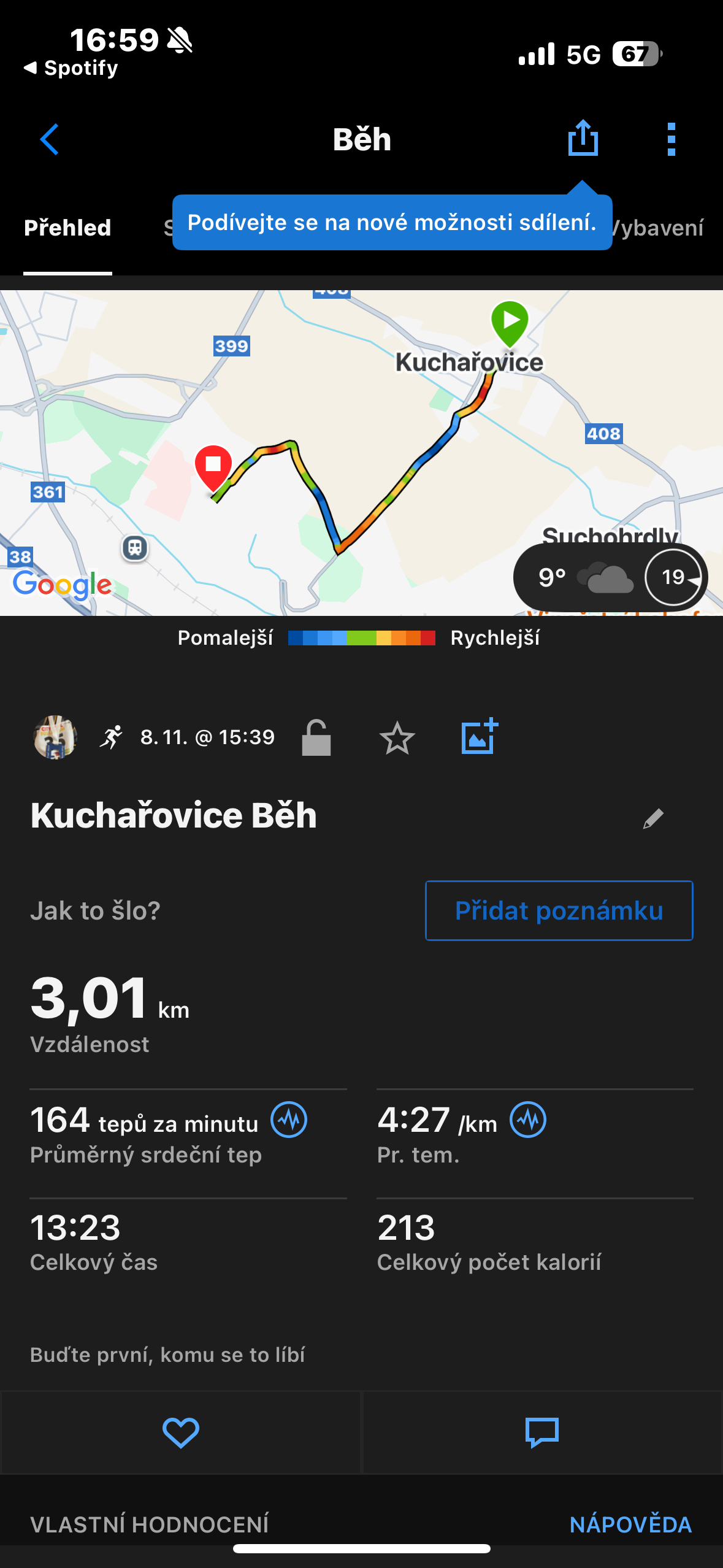Like this activity with the heart
This screenshot has height=1568, width=723.
tap(180, 1433)
